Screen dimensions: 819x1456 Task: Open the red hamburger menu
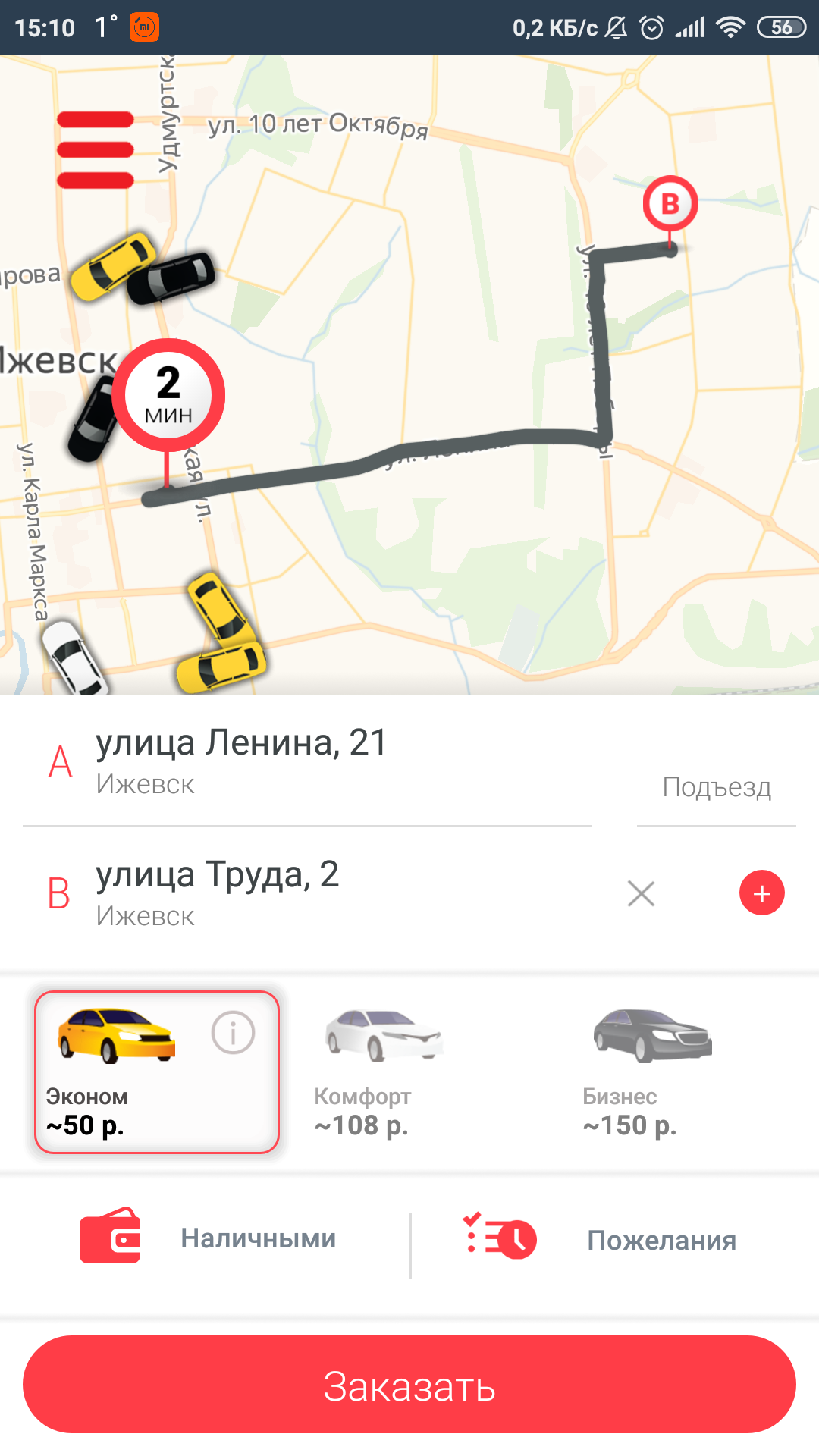click(95, 149)
